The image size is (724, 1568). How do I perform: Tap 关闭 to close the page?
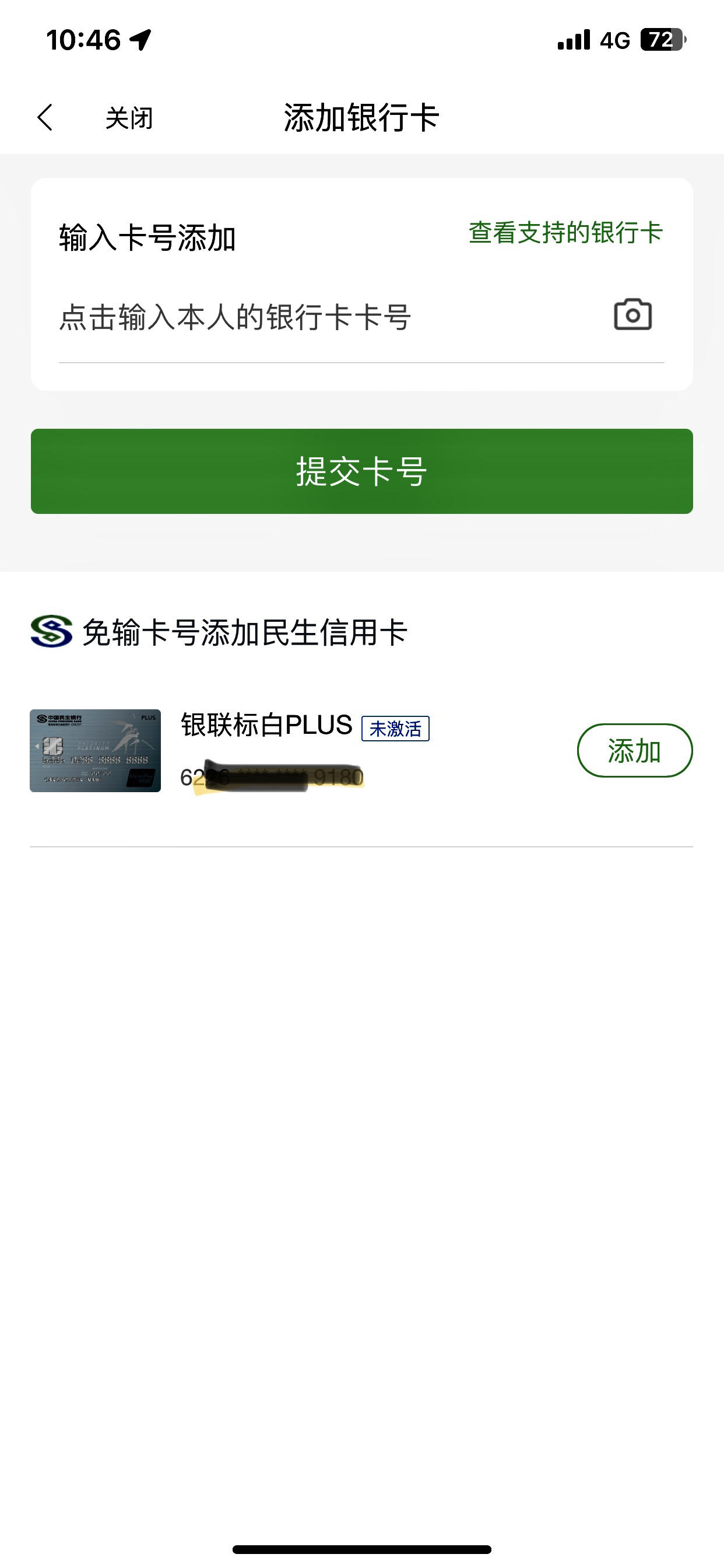pos(128,118)
